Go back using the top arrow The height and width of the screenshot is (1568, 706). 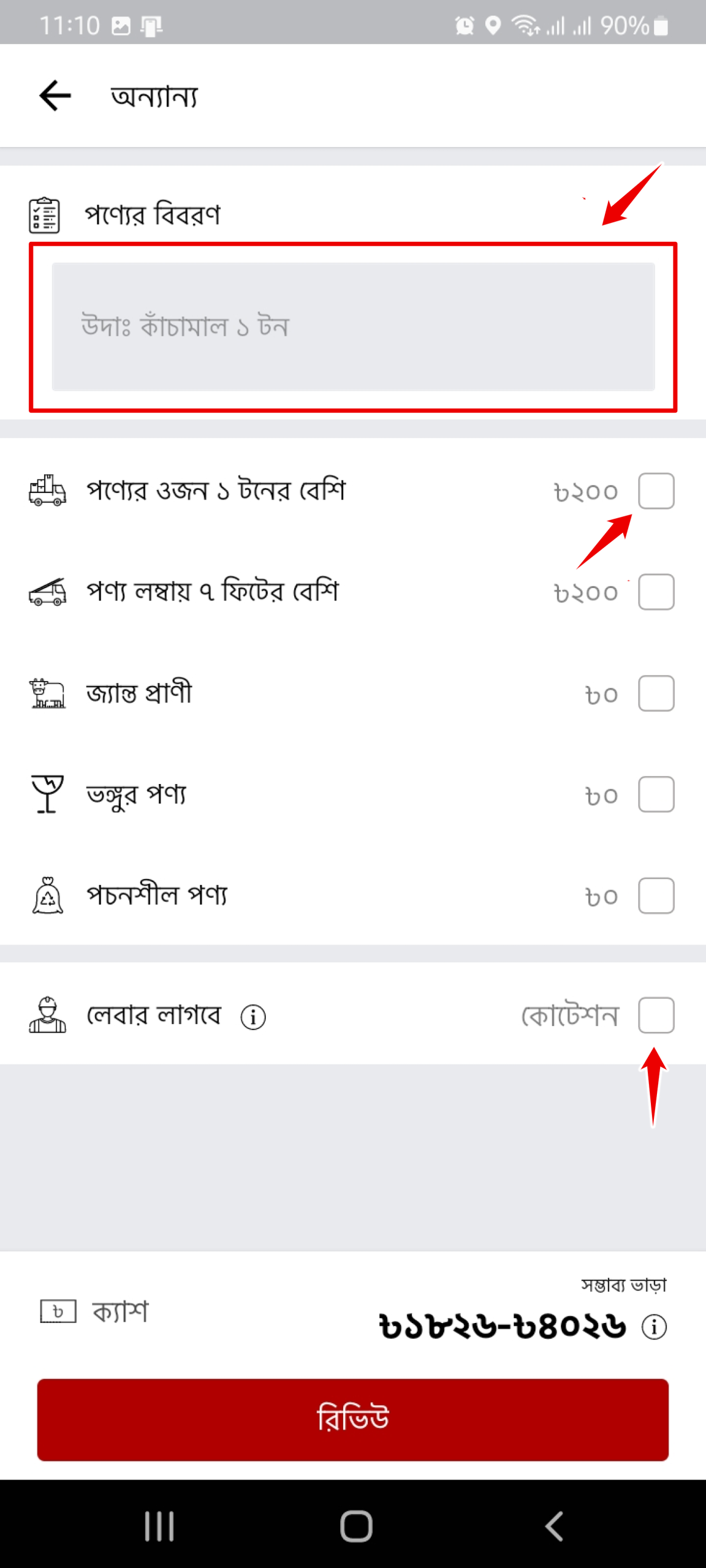tap(55, 96)
